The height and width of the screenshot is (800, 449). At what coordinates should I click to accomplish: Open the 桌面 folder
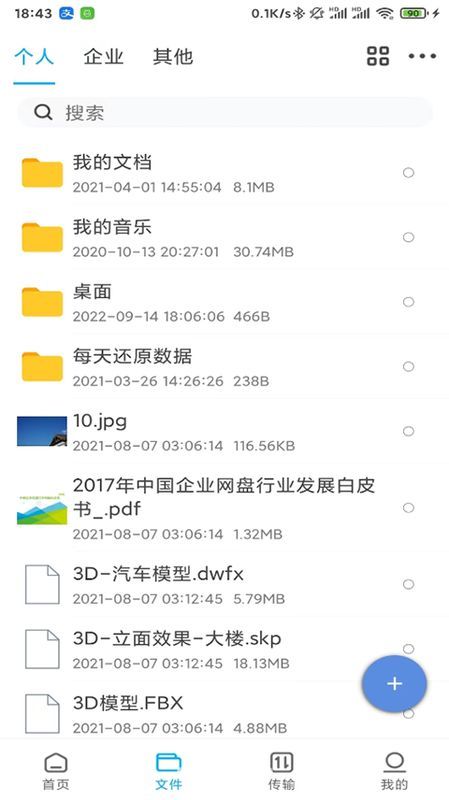(224, 302)
